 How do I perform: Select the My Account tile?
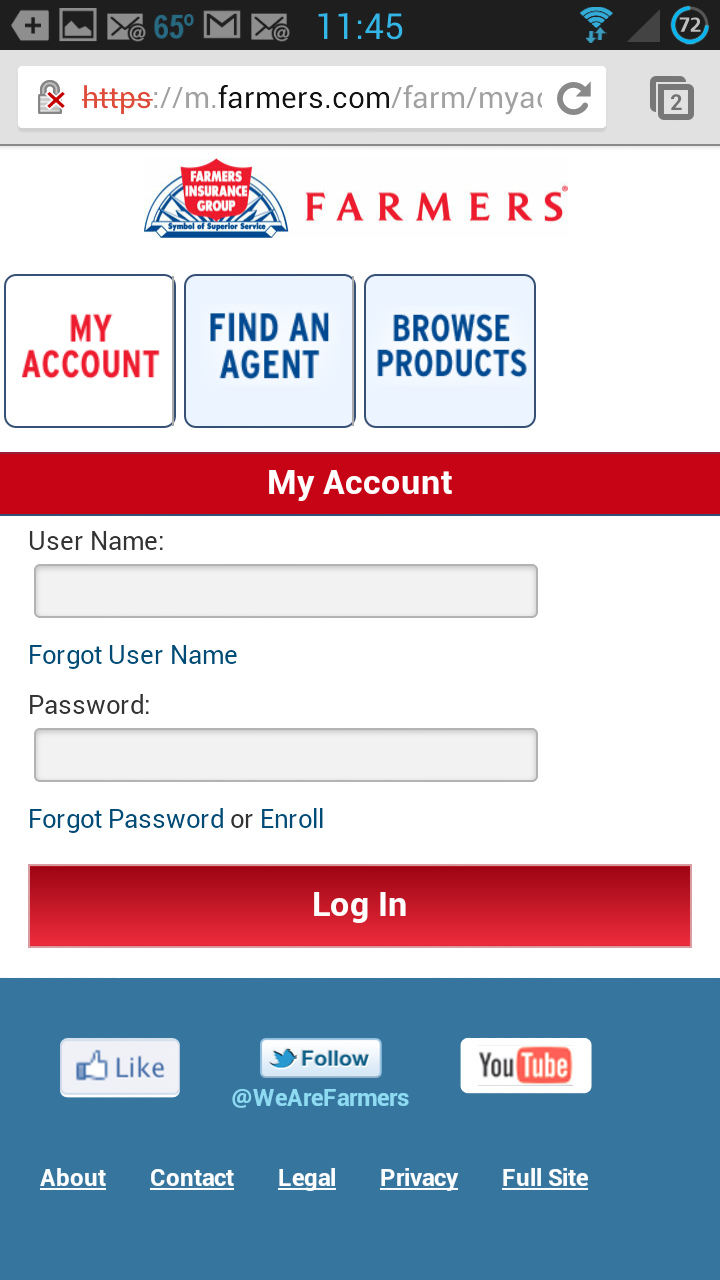(x=90, y=351)
